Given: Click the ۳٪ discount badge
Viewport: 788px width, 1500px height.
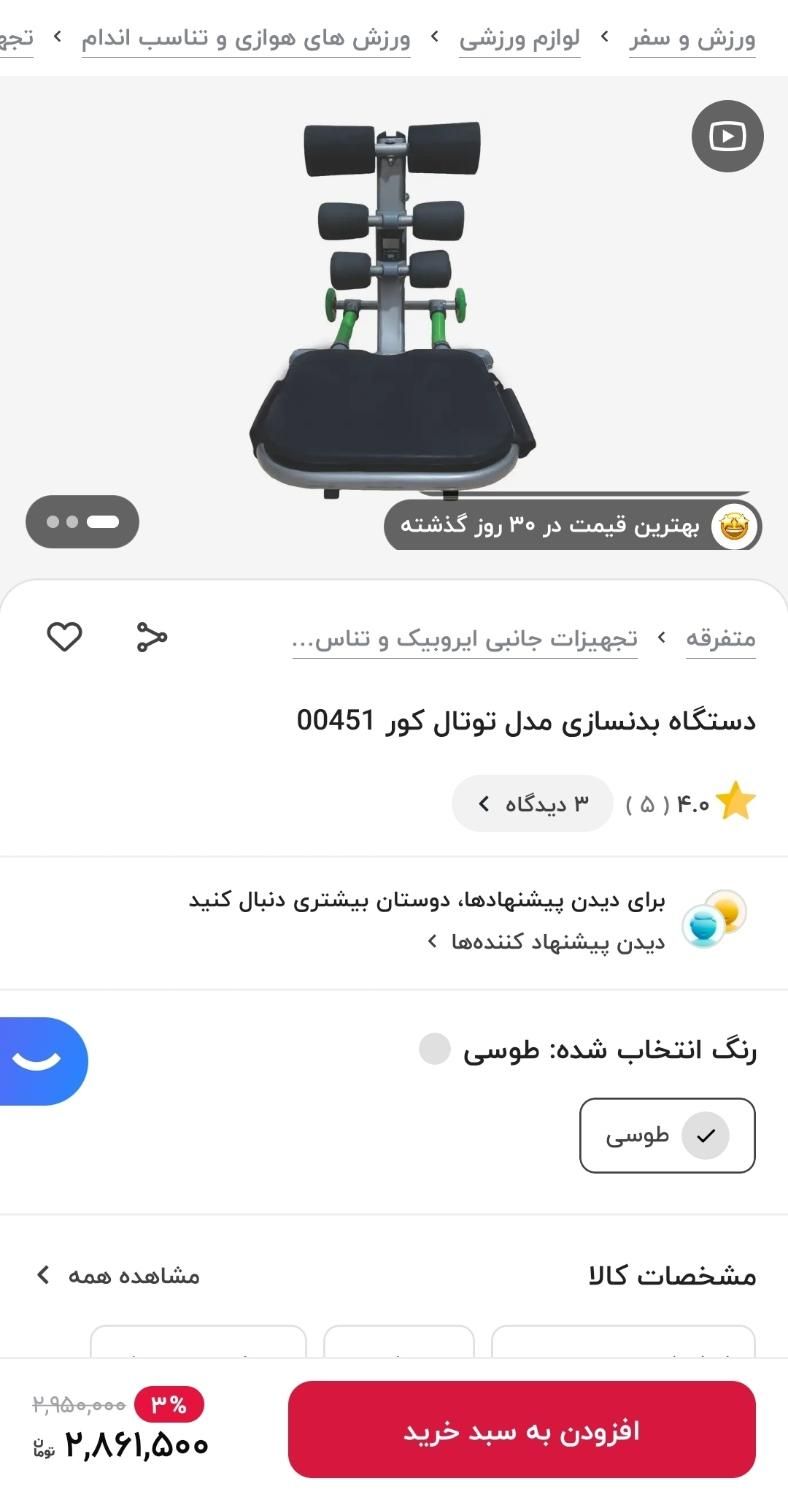Looking at the screenshot, I should coord(170,1403).
